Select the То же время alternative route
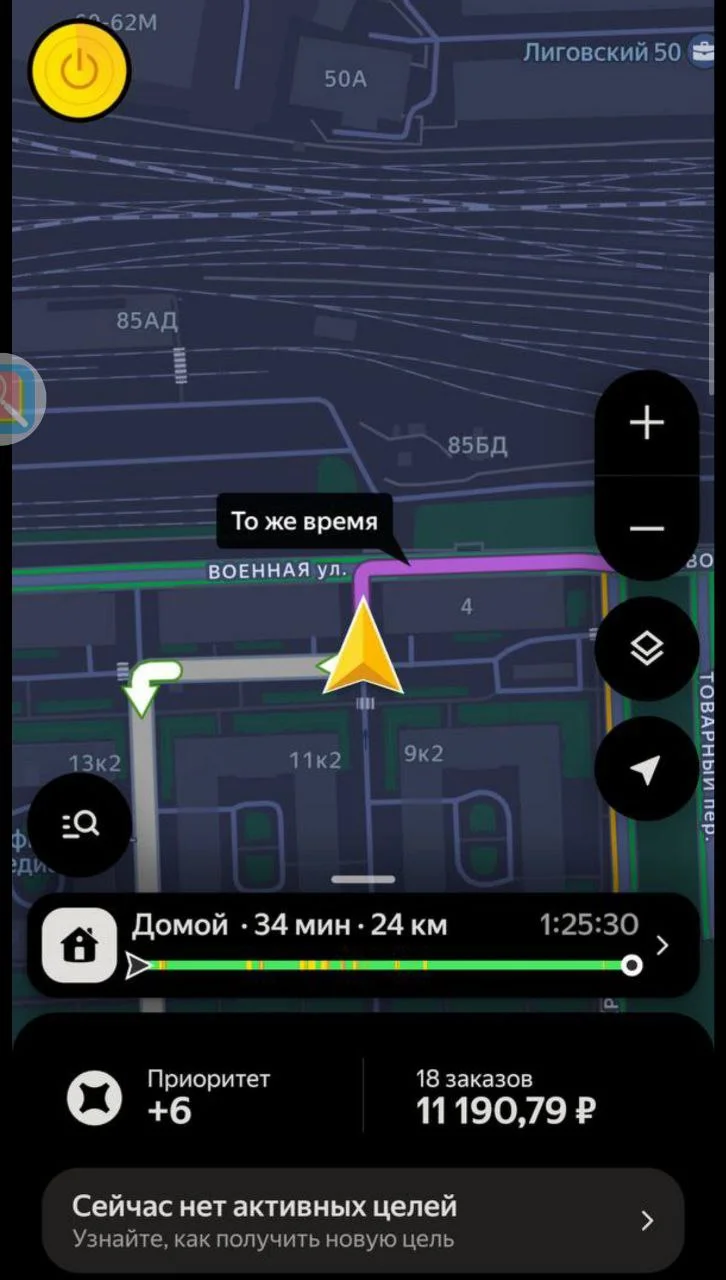 (304, 522)
